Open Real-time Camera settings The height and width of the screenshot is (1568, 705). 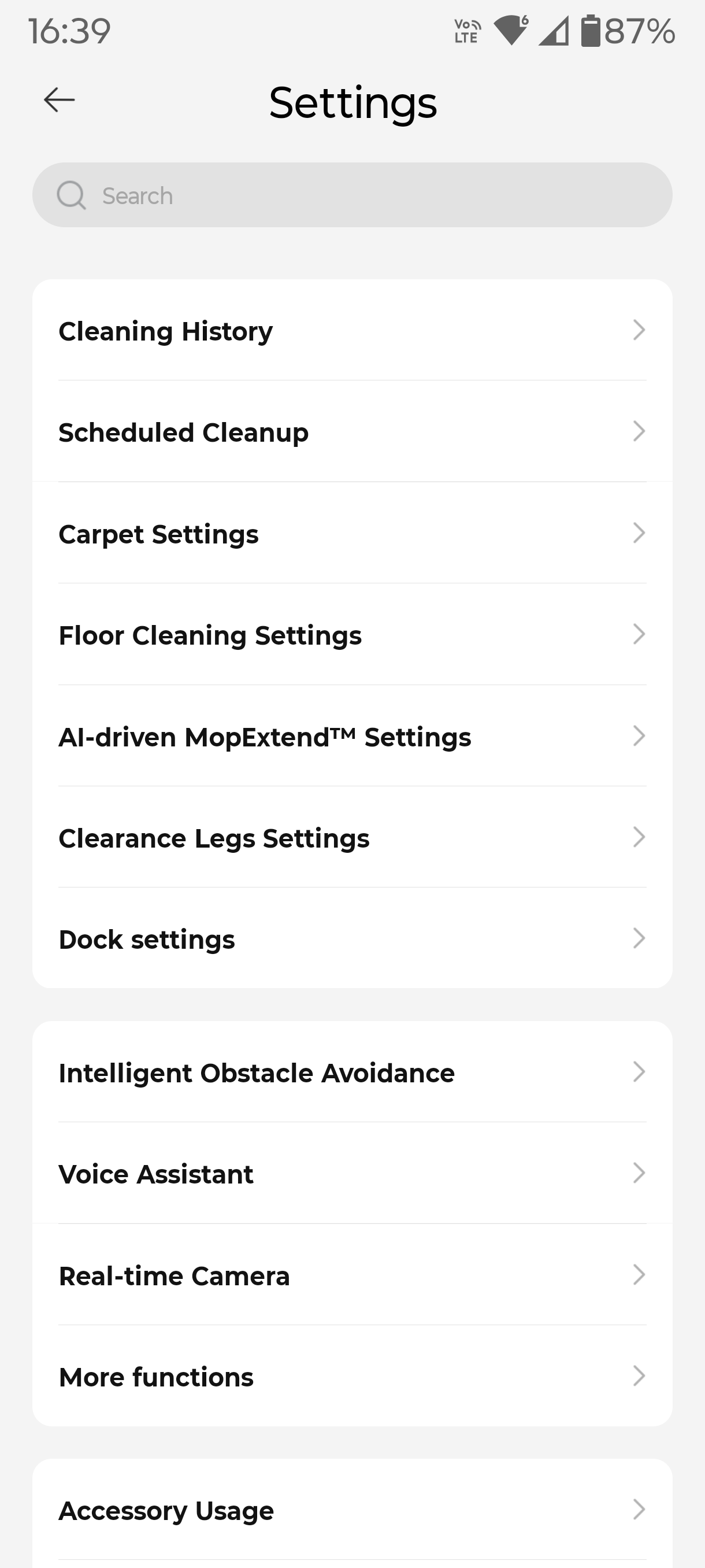[352, 1275]
